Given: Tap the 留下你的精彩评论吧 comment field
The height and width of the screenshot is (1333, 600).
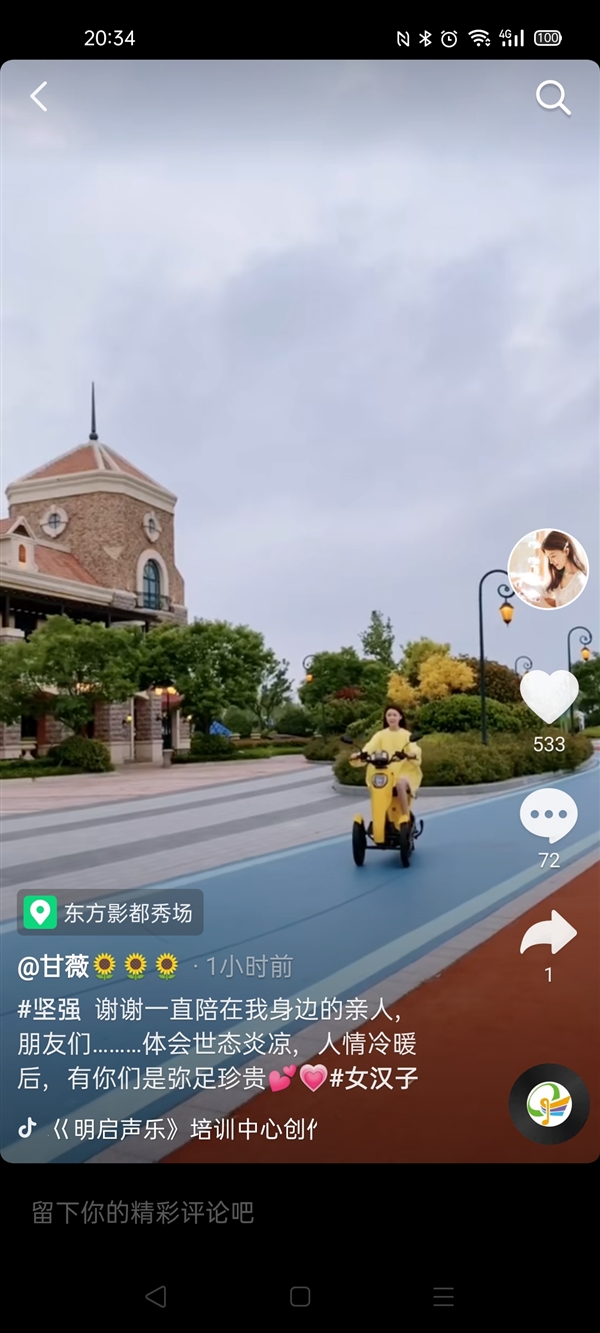Looking at the screenshot, I should click(144, 1213).
